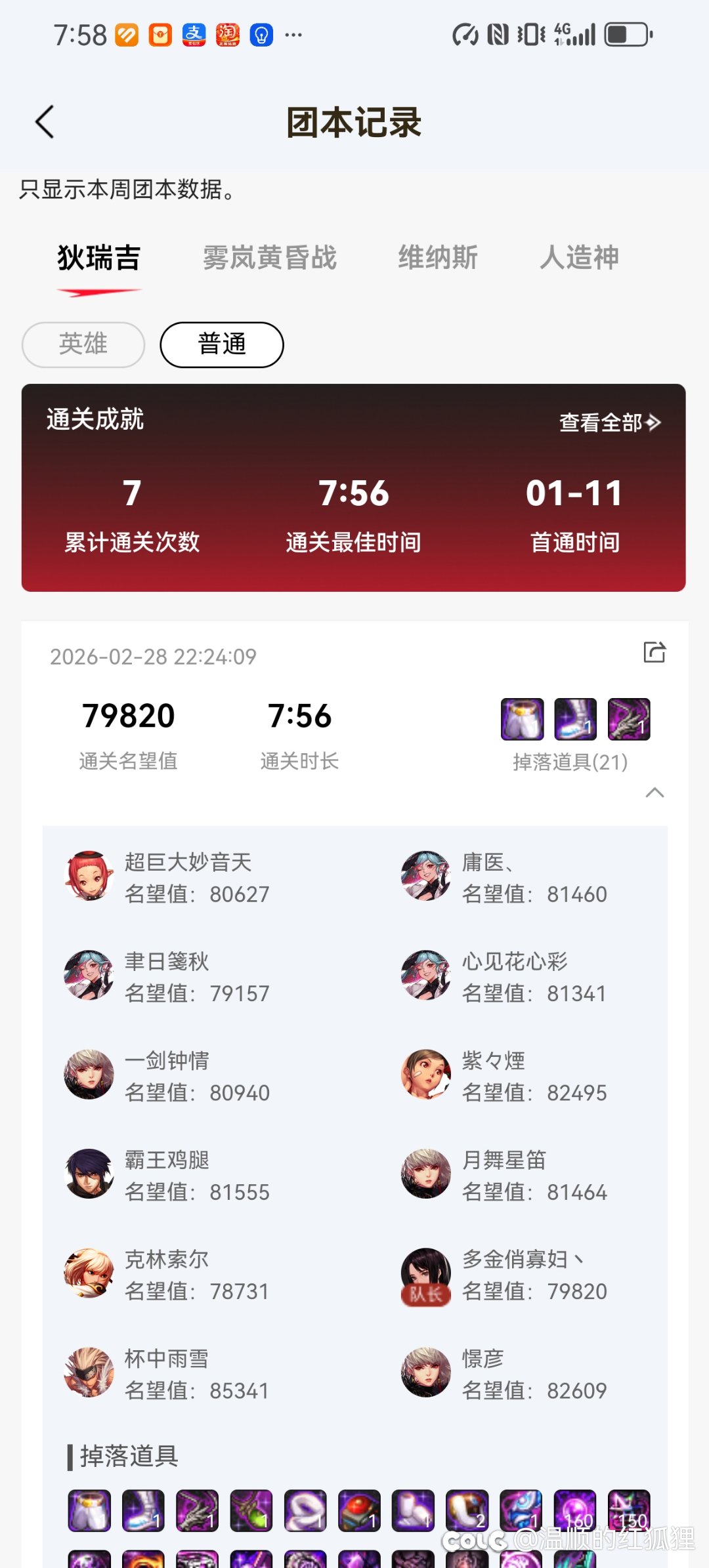The width and height of the screenshot is (709, 1568).
Task: Tap the battery indicator in status bar
Action: (627, 34)
